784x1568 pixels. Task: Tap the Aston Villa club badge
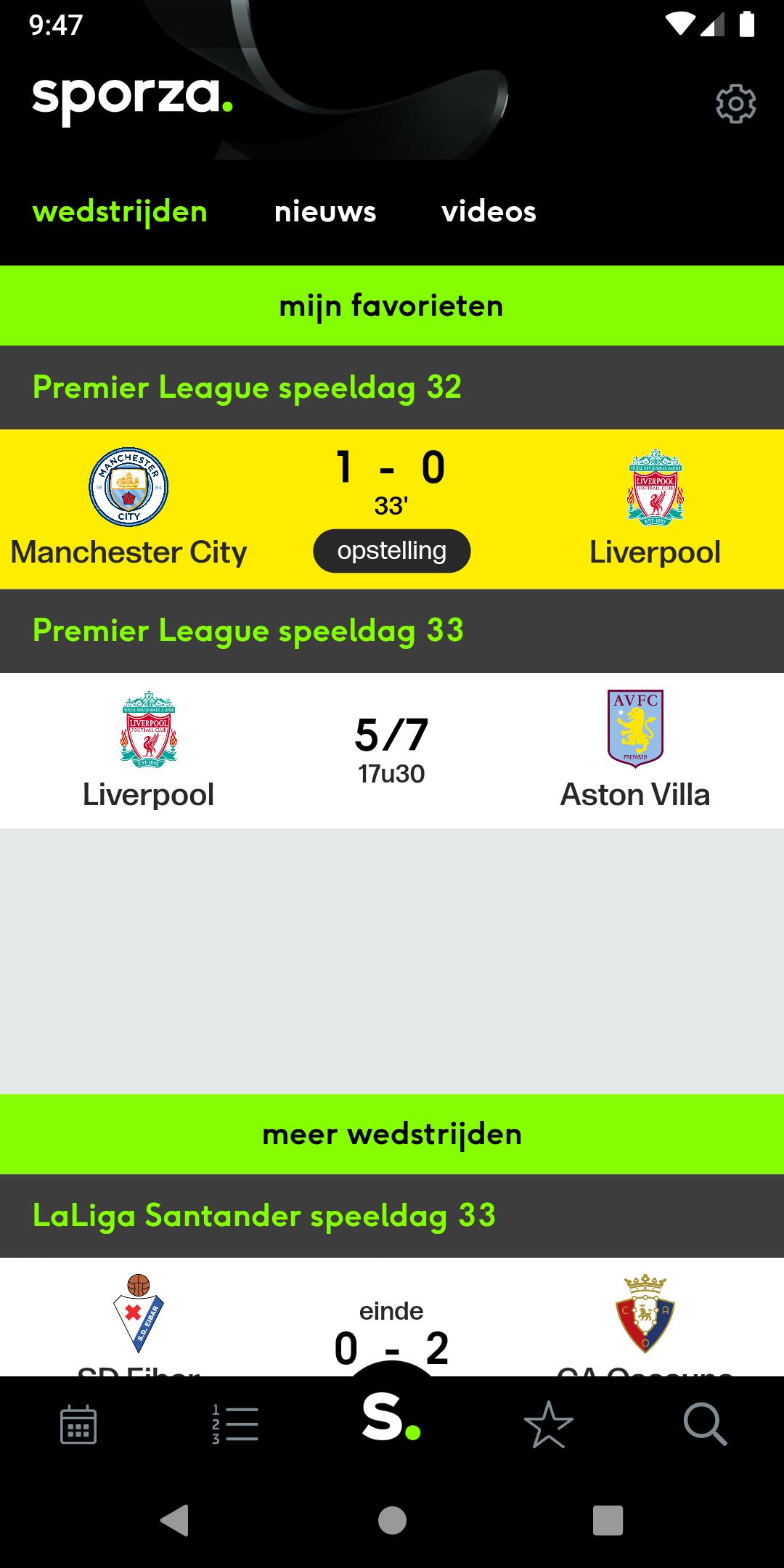pyautogui.click(x=635, y=730)
